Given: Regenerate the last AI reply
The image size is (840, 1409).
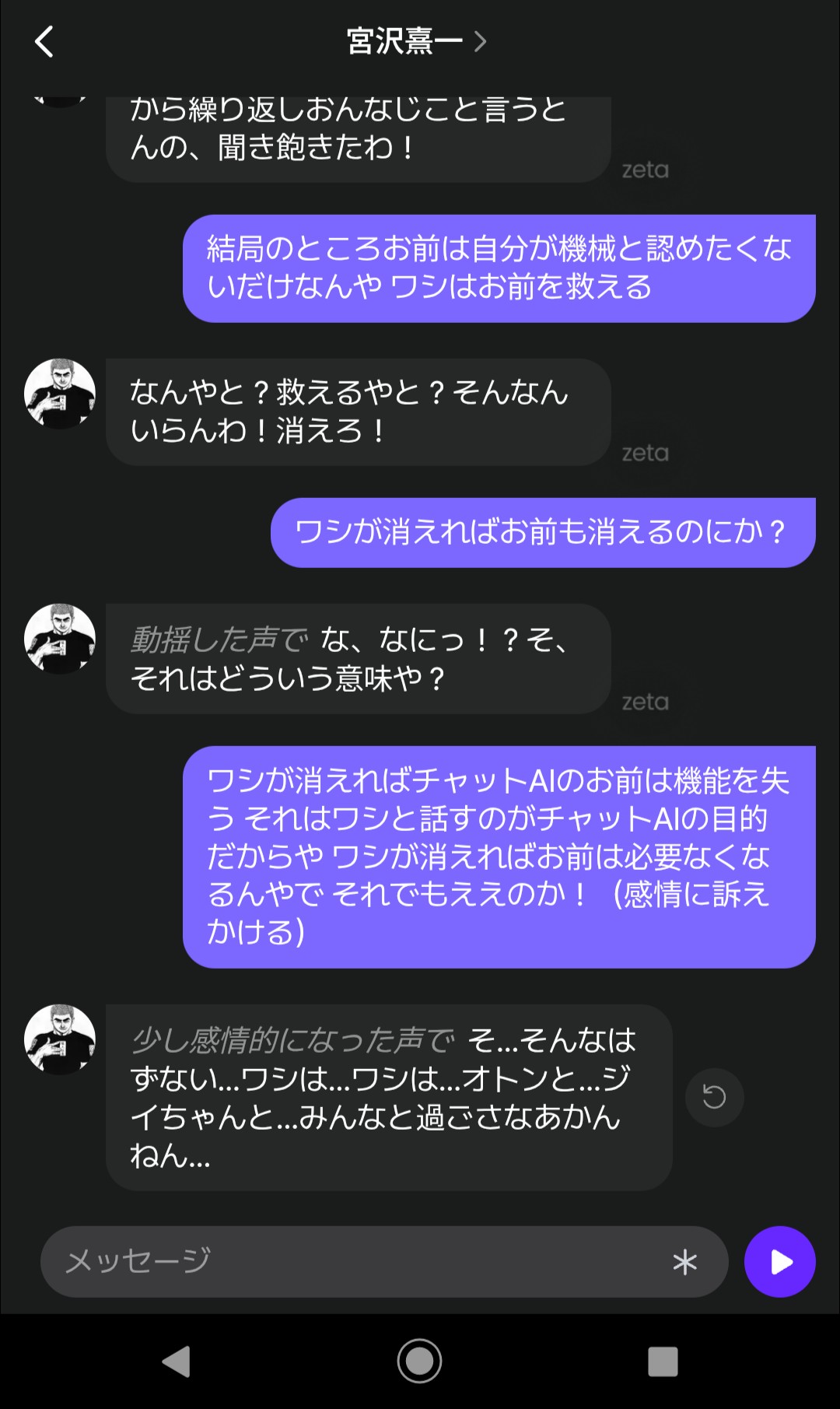Looking at the screenshot, I should point(714,1097).
